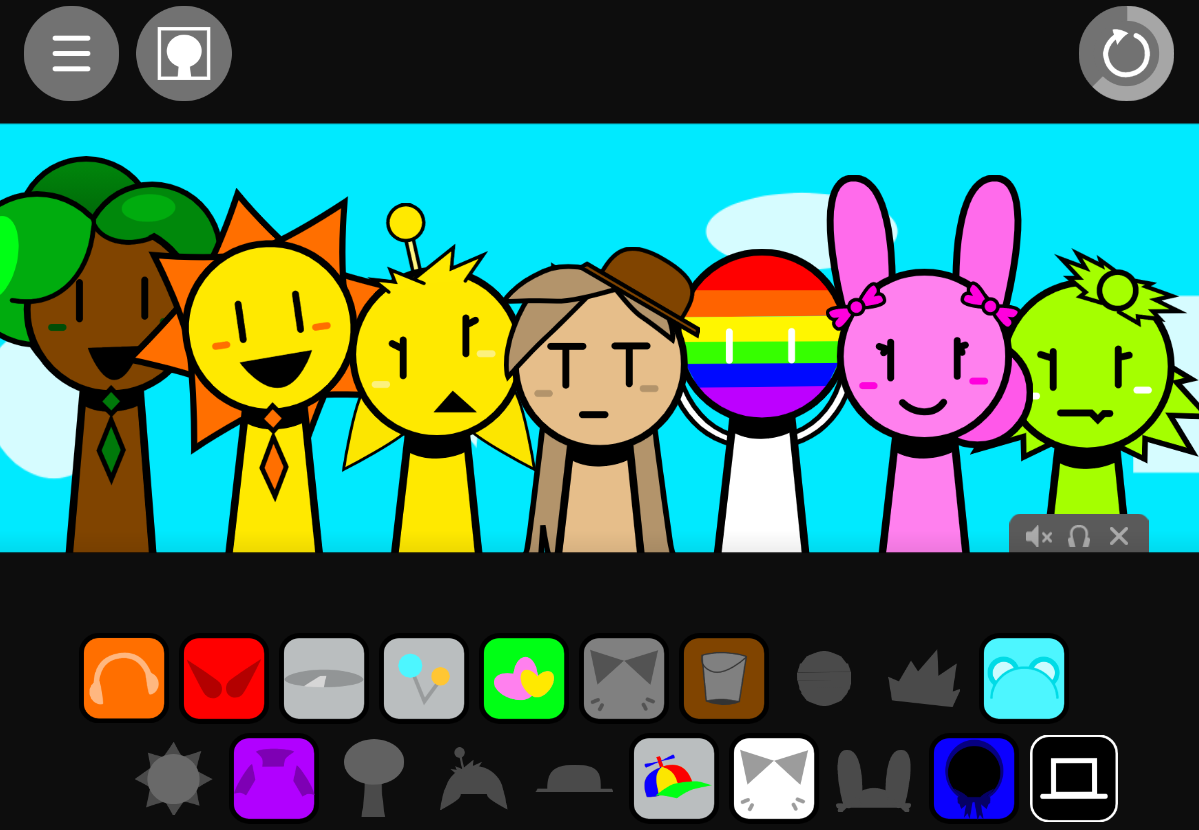The height and width of the screenshot is (830, 1199).
Task: Select the white cat ears icon
Action: 774,778
